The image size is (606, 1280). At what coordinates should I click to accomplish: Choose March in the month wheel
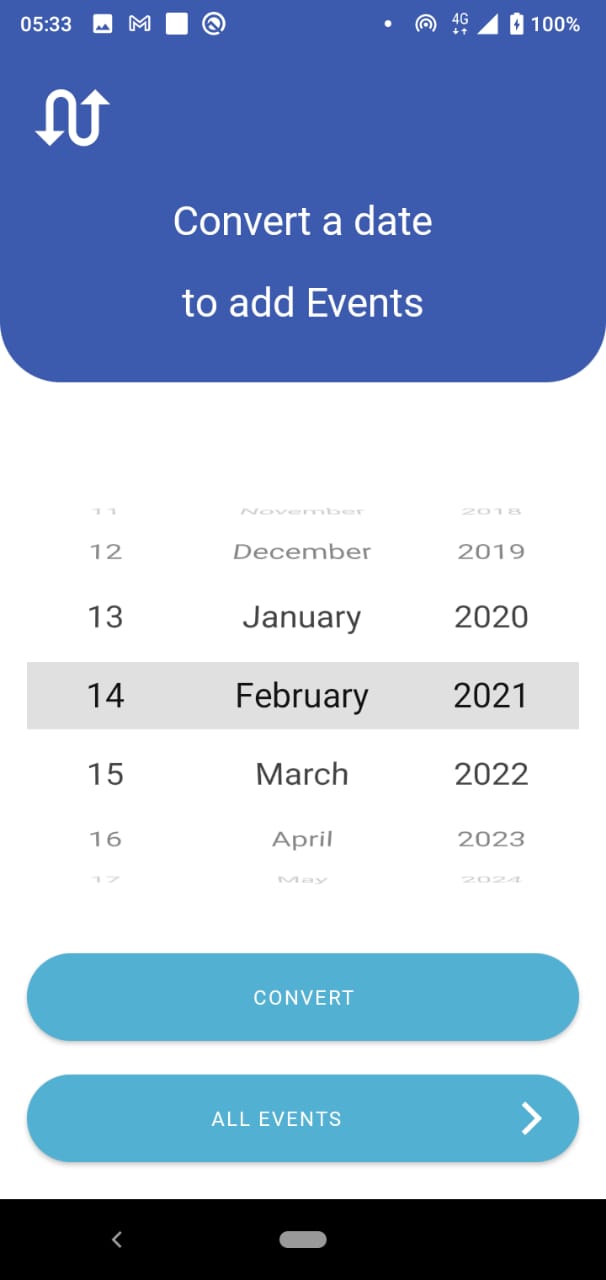click(302, 774)
